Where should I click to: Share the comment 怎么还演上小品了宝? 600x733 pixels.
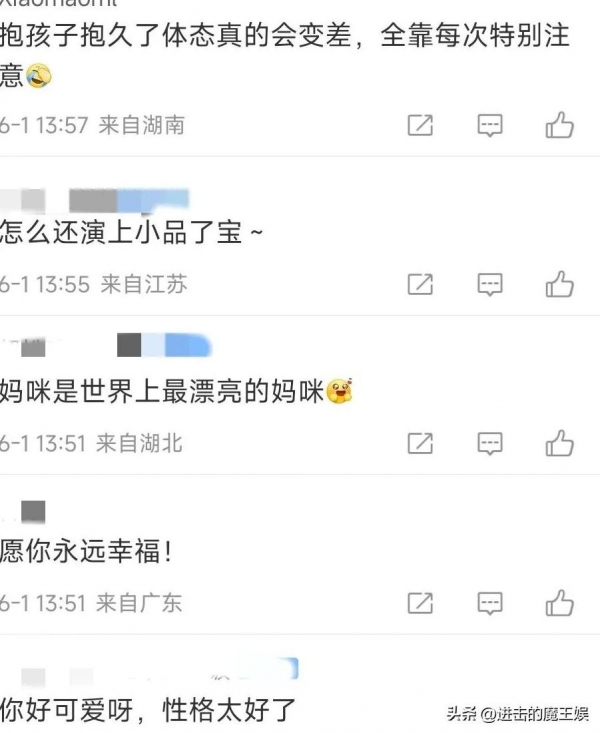point(421,284)
